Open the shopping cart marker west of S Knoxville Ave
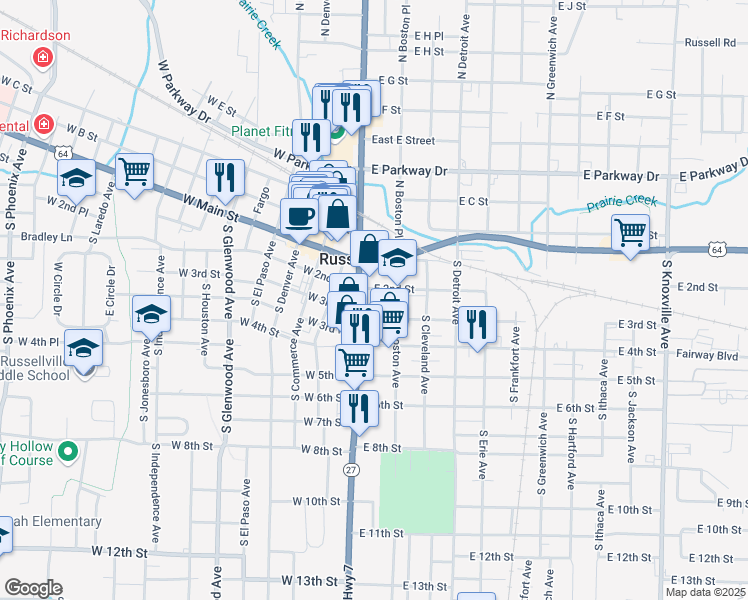748x600 pixels. [x=630, y=233]
